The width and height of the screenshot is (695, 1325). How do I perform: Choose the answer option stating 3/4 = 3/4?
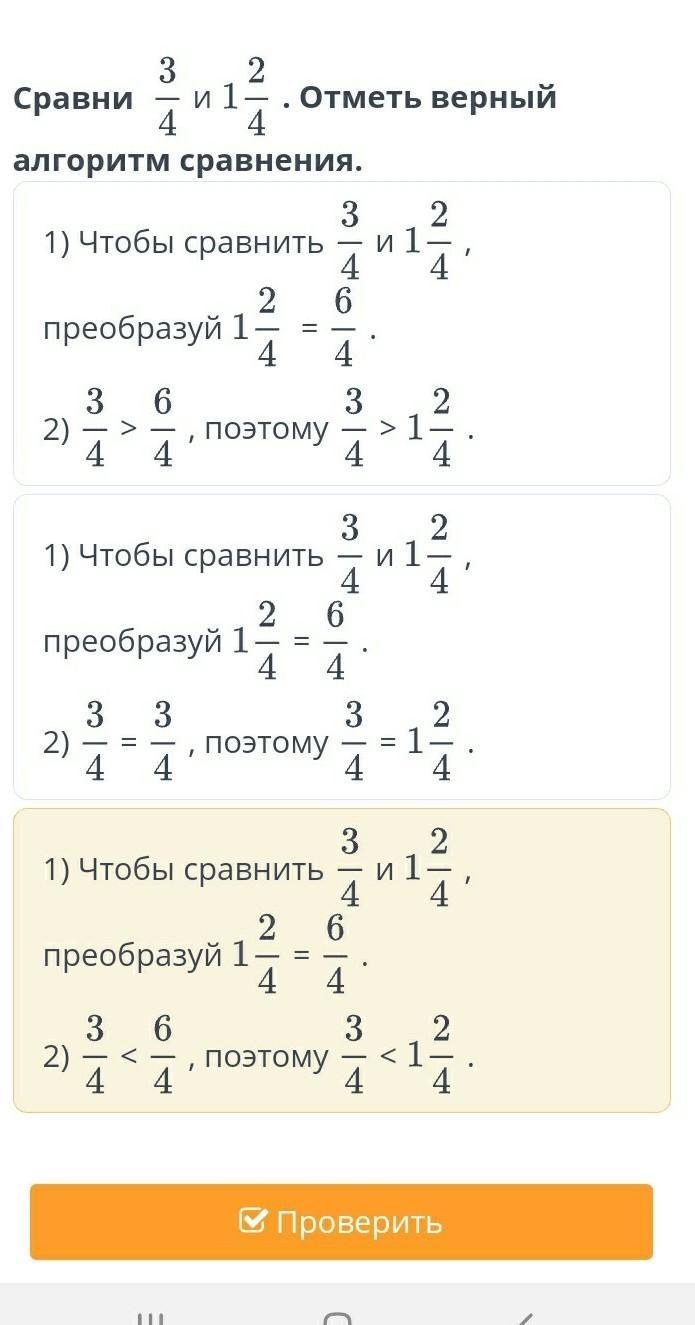coord(341,647)
